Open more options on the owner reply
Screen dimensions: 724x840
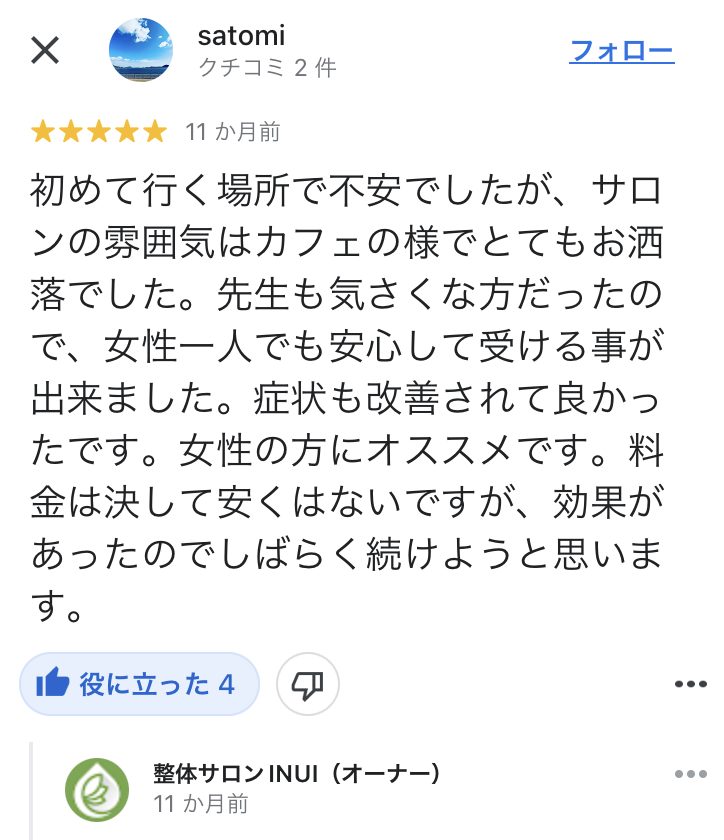(690, 775)
